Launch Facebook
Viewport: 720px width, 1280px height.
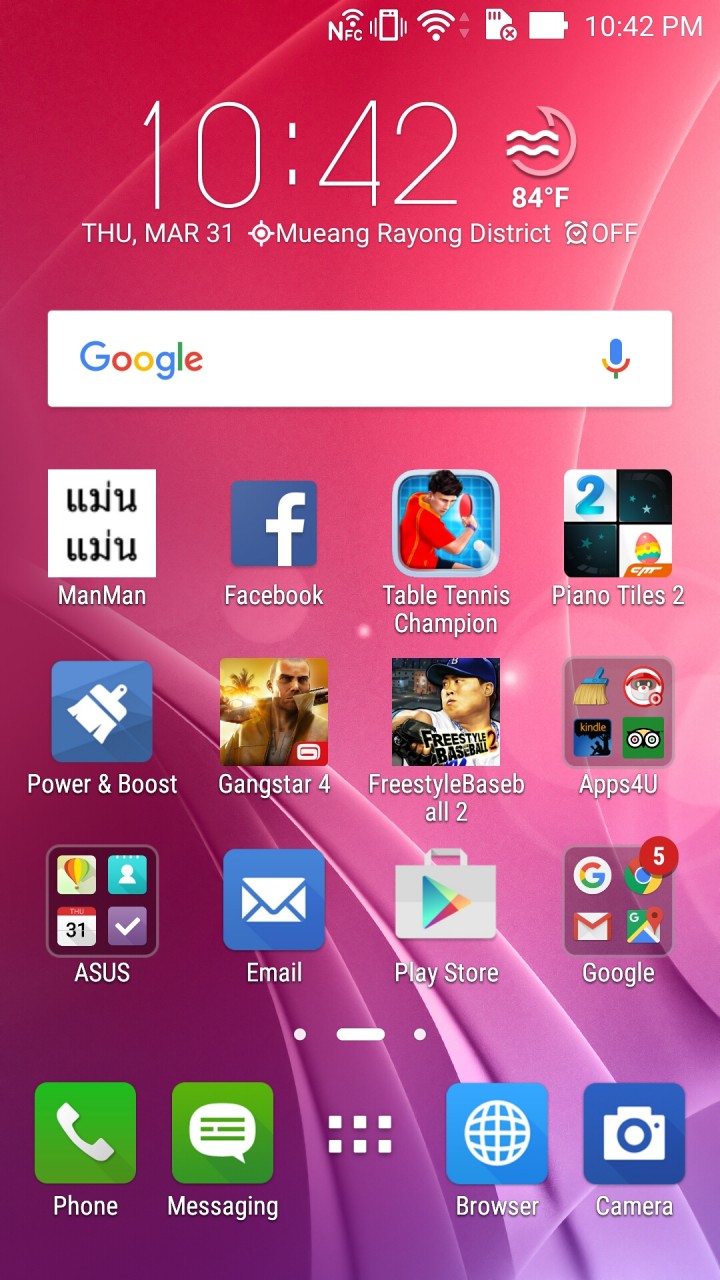[274, 524]
